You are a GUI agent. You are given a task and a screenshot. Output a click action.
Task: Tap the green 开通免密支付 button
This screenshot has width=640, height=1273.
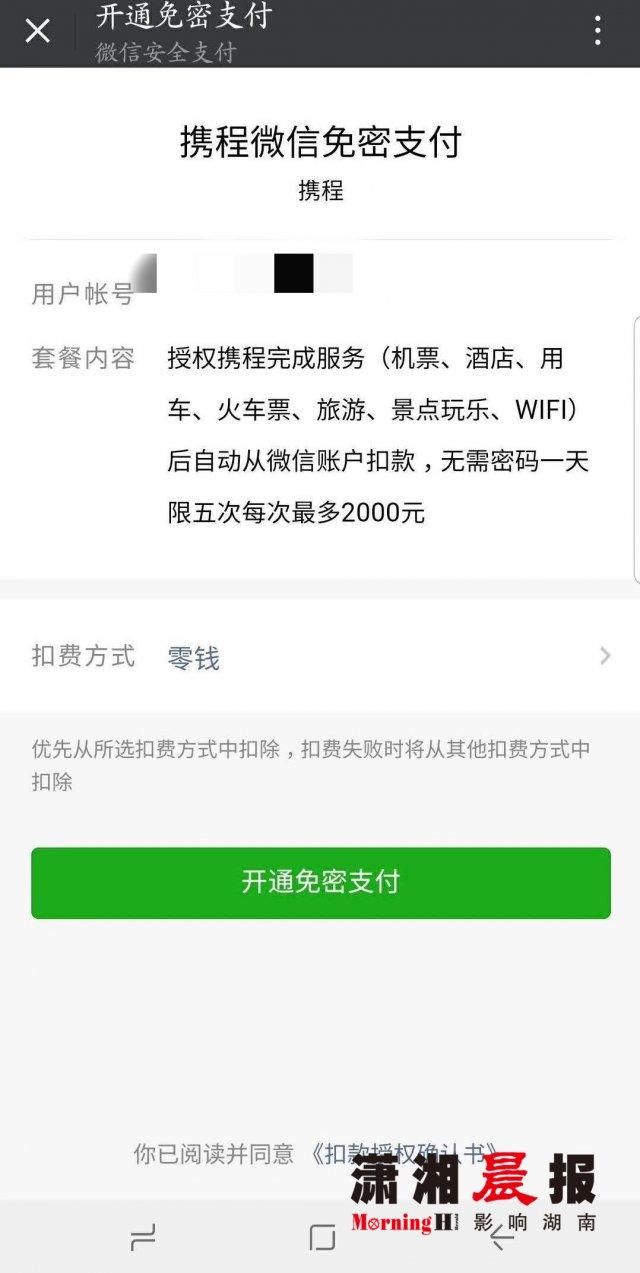[320, 882]
